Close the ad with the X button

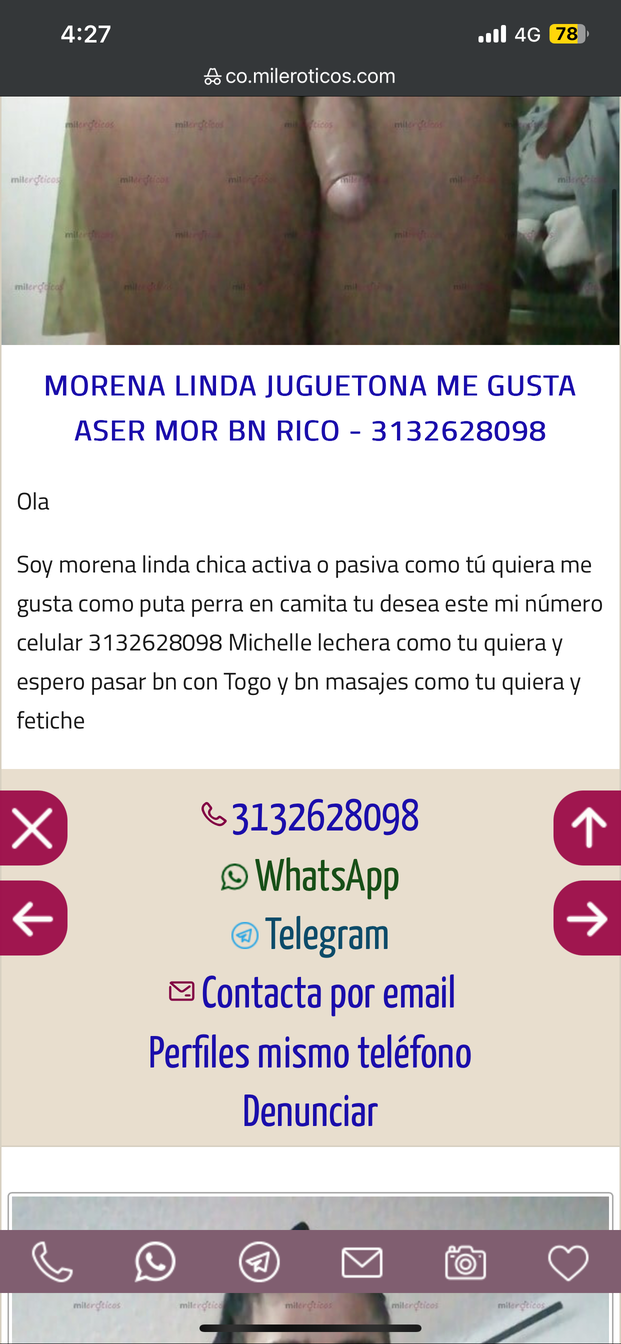(32, 828)
